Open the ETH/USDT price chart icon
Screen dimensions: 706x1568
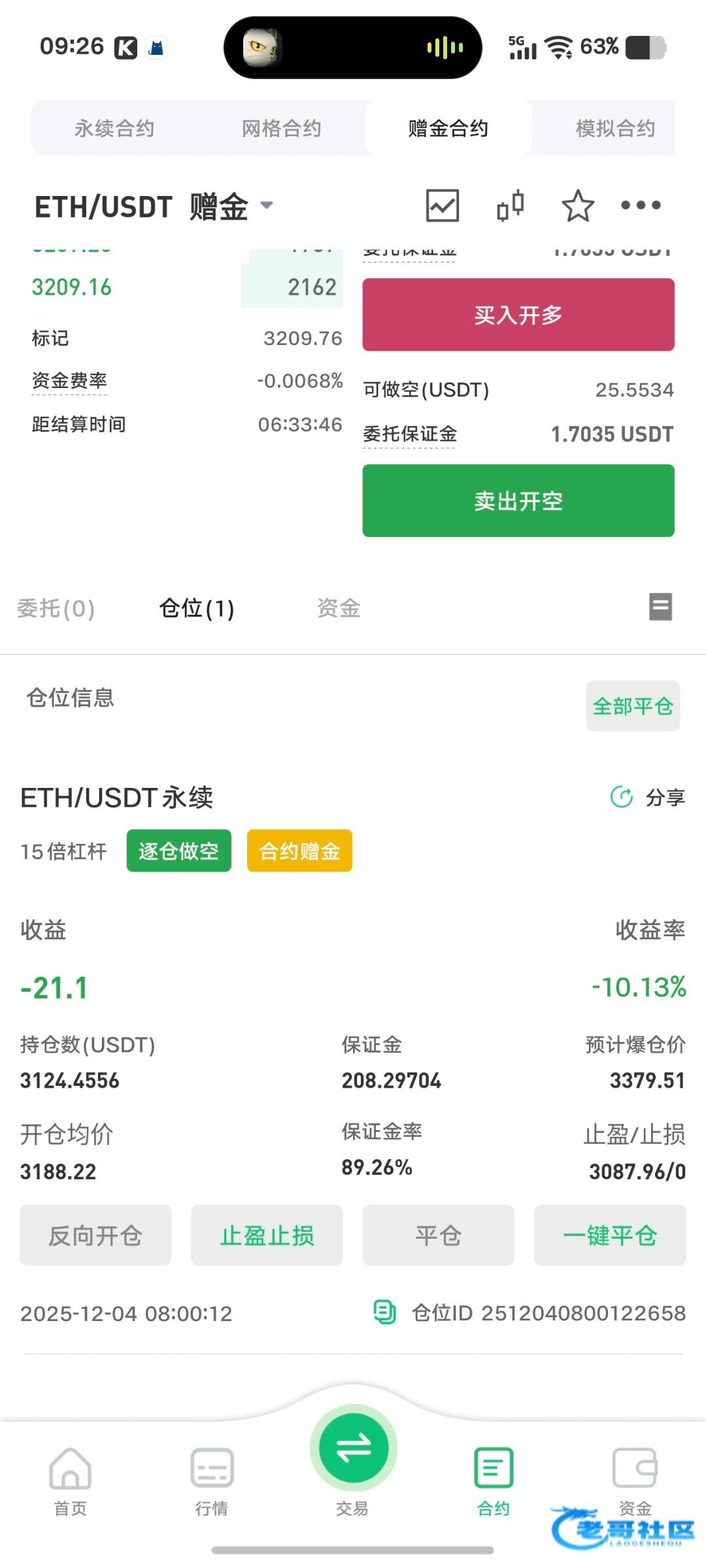click(x=443, y=206)
